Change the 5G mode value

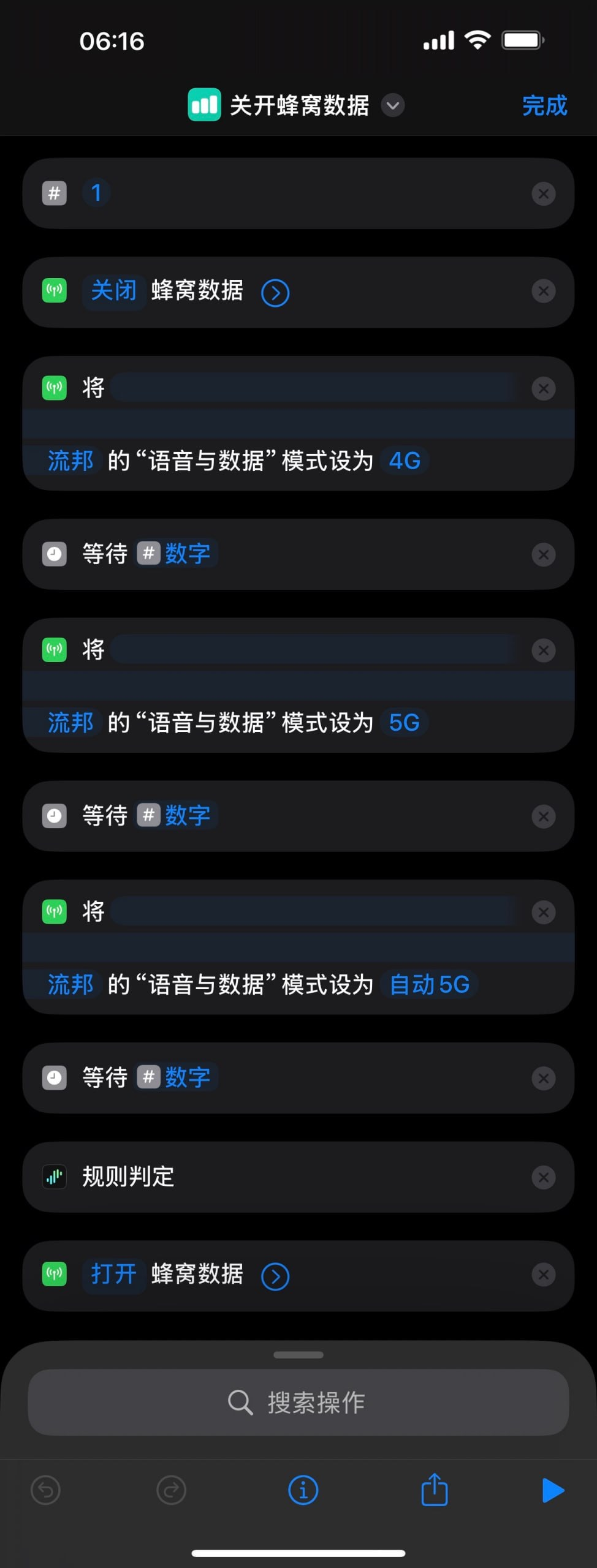click(405, 723)
